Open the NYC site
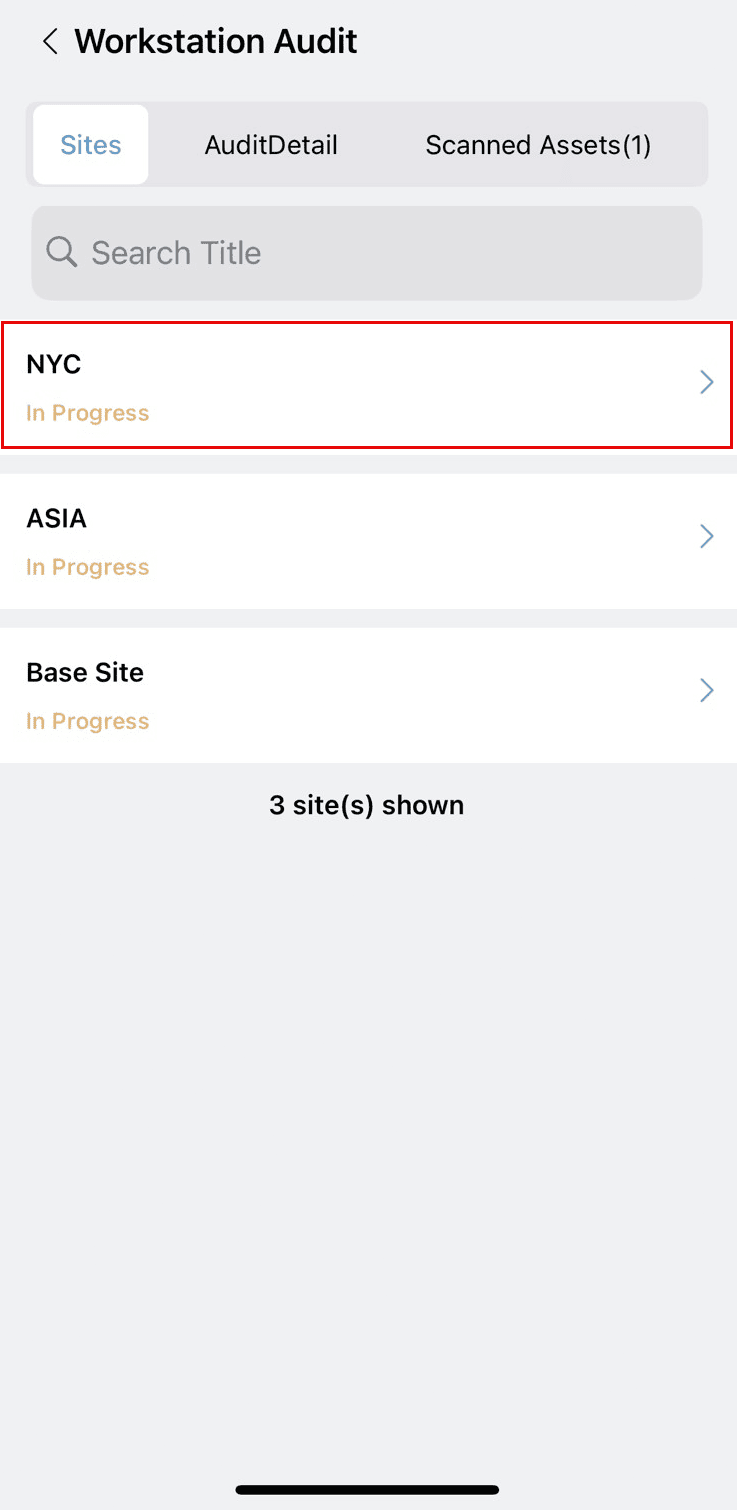Image resolution: width=737 pixels, height=1510 pixels. pyautogui.click(x=367, y=385)
